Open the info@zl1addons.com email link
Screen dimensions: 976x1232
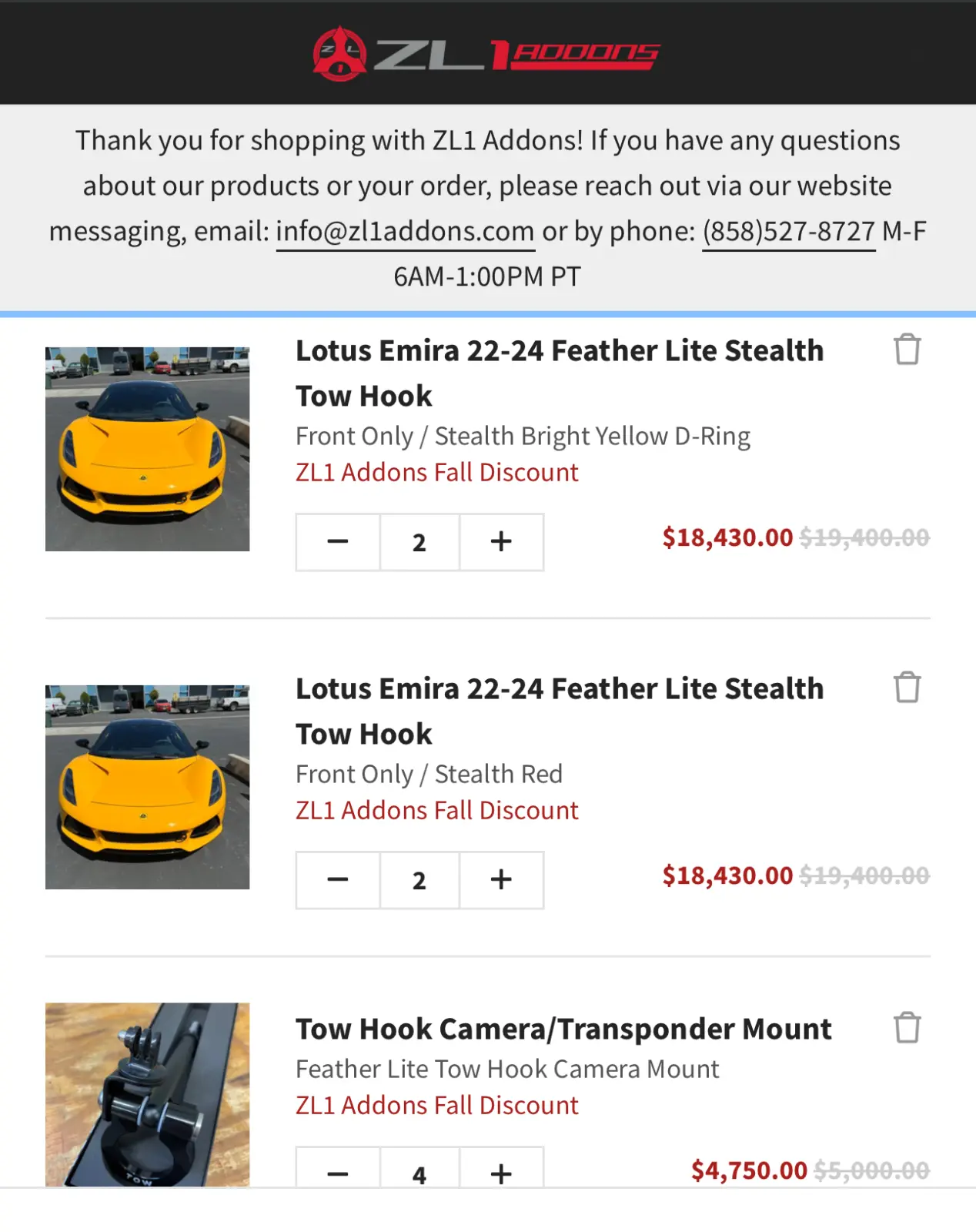pos(405,232)
